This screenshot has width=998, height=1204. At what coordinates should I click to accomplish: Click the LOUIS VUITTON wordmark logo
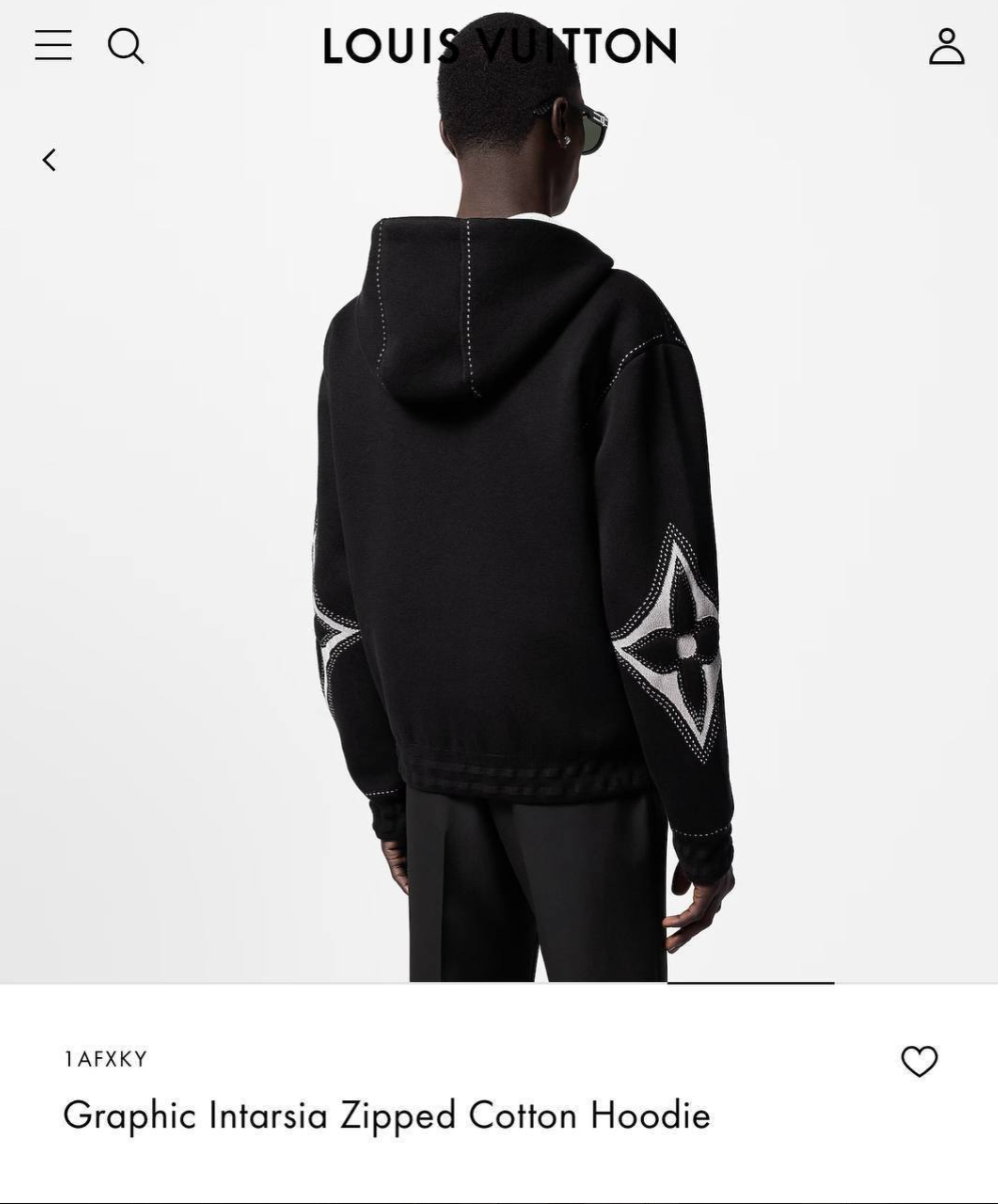(x=499, y=46)
